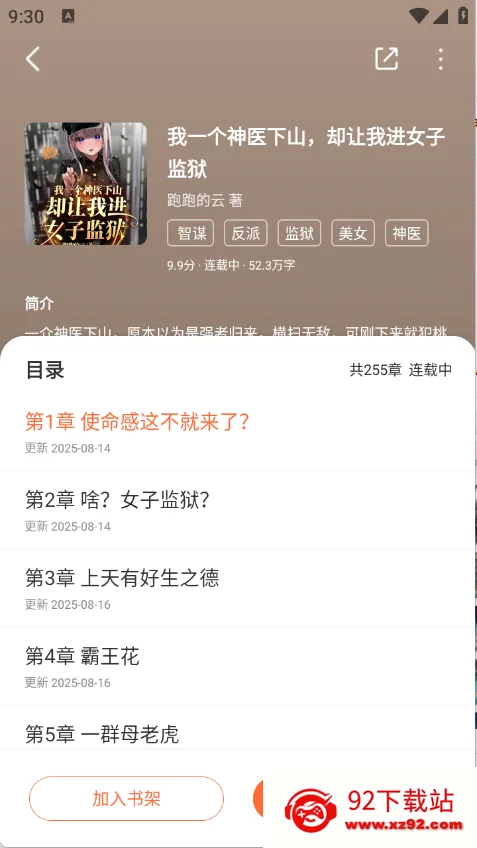Open 第5章 一群母老虎
The height and width of the screenshot is (848, 477).
[x=238, y=728]
